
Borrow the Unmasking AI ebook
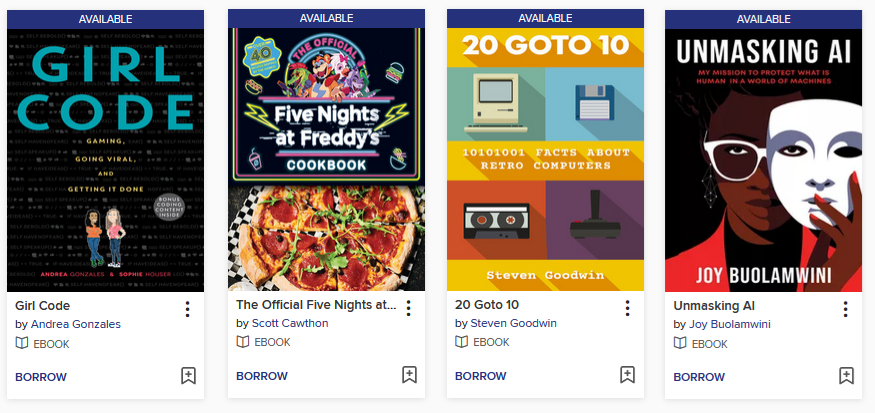(x=699, y=377)
